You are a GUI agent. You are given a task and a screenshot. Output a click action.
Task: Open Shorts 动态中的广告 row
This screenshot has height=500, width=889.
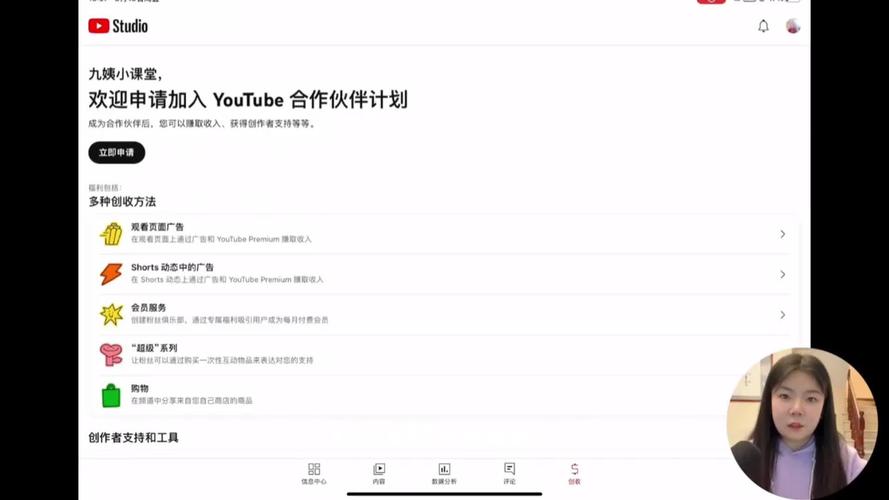(x=440, y=274)
